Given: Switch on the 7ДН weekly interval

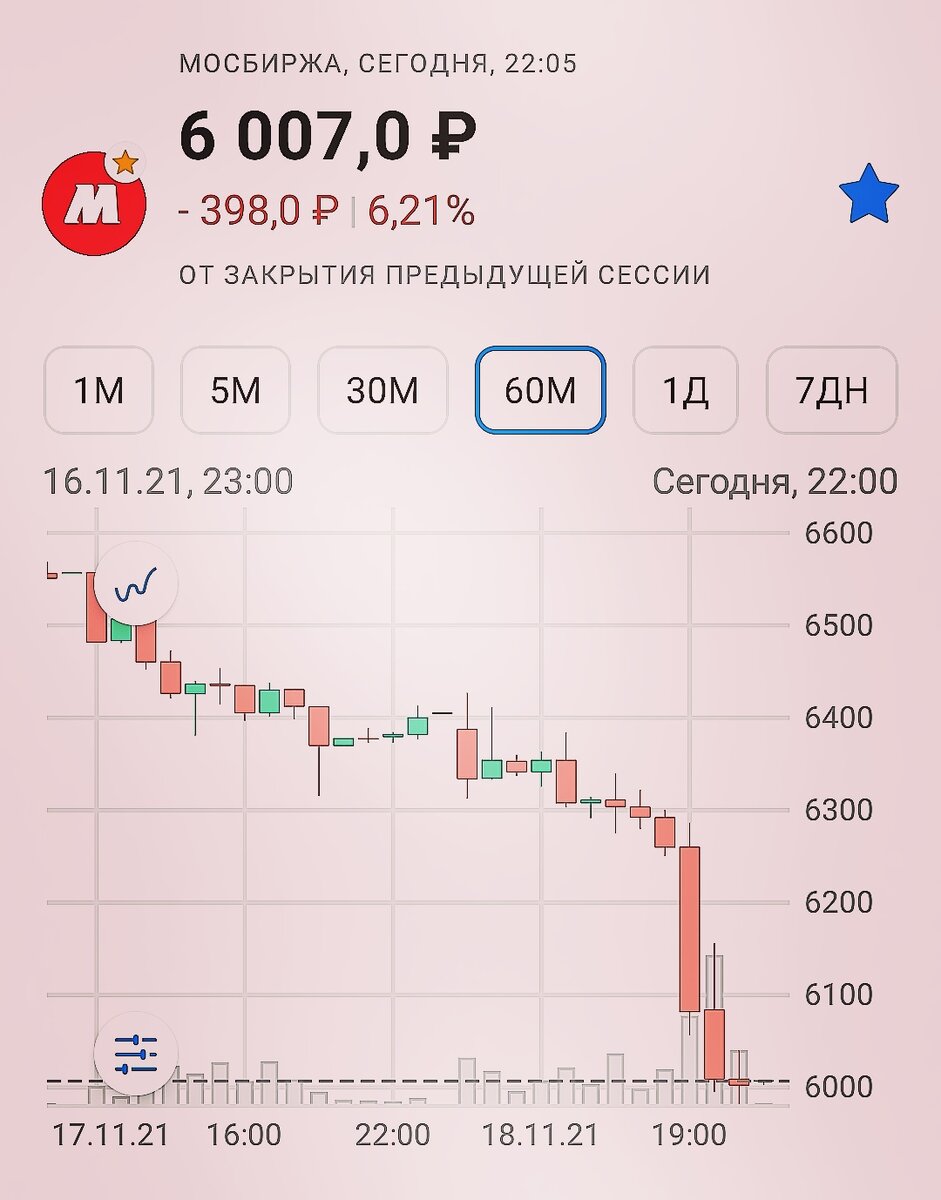Looking at the screenshot, I should coord(833,392).
